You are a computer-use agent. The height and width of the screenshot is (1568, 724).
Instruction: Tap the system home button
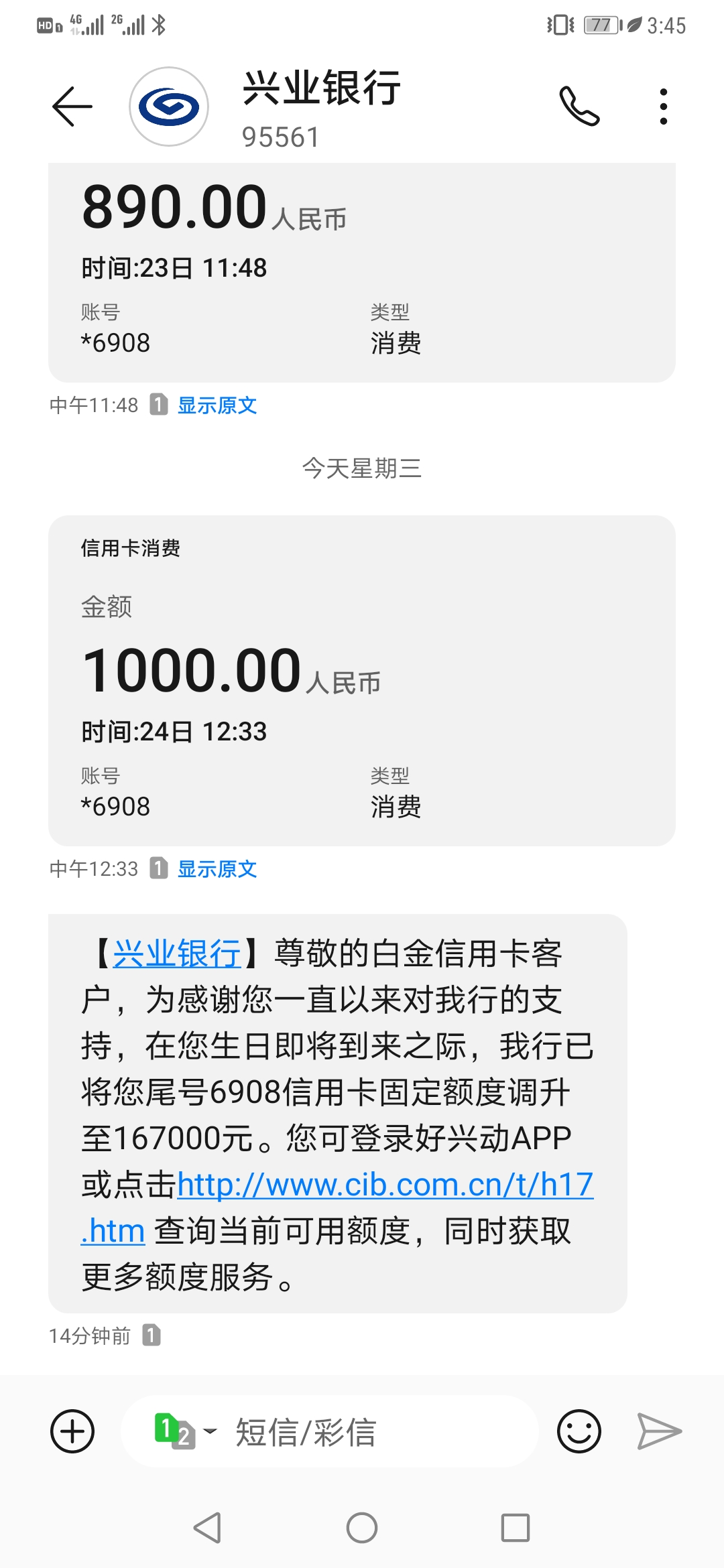tap(362, 1528)
